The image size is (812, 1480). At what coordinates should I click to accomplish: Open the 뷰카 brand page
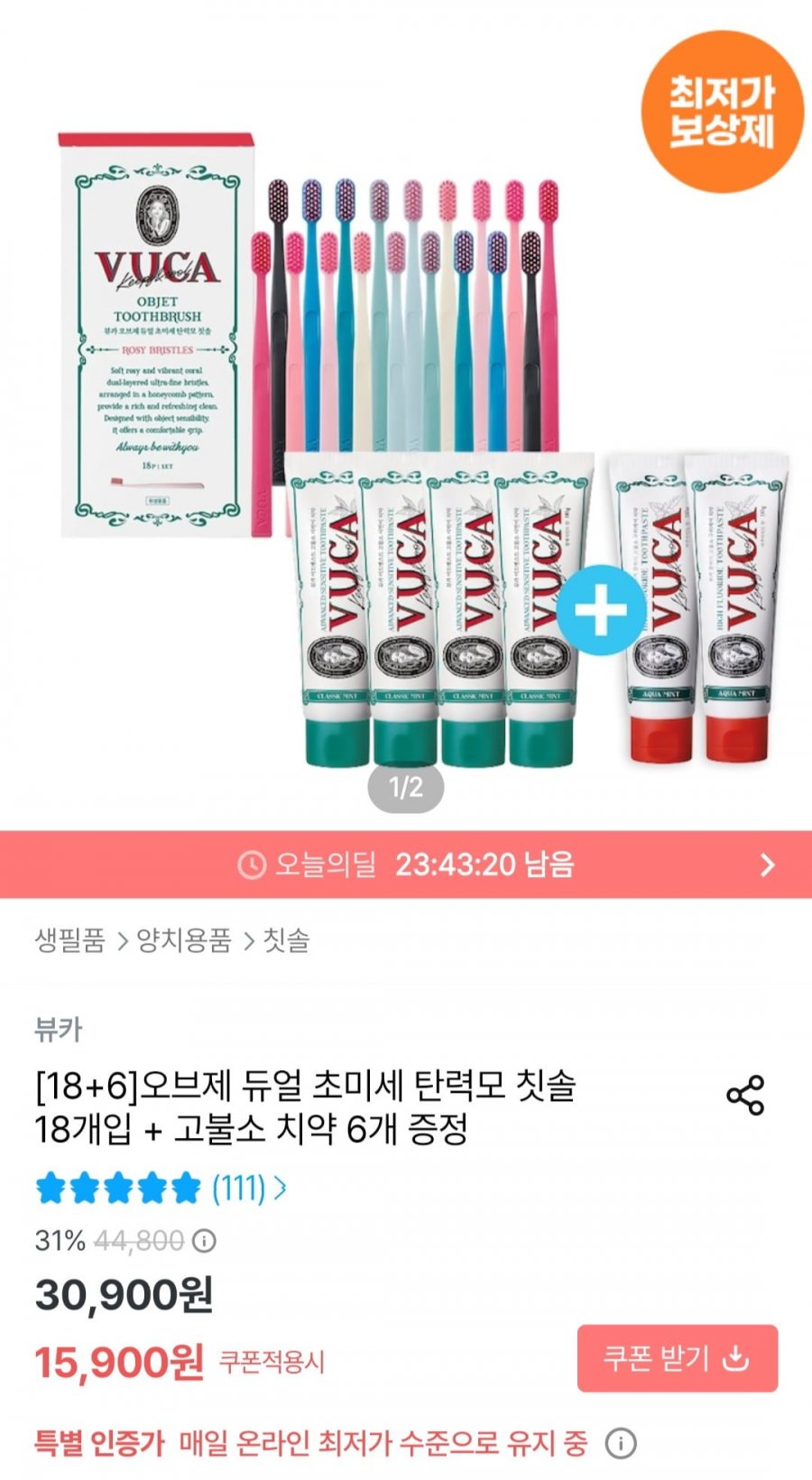tap(59, 1028)
